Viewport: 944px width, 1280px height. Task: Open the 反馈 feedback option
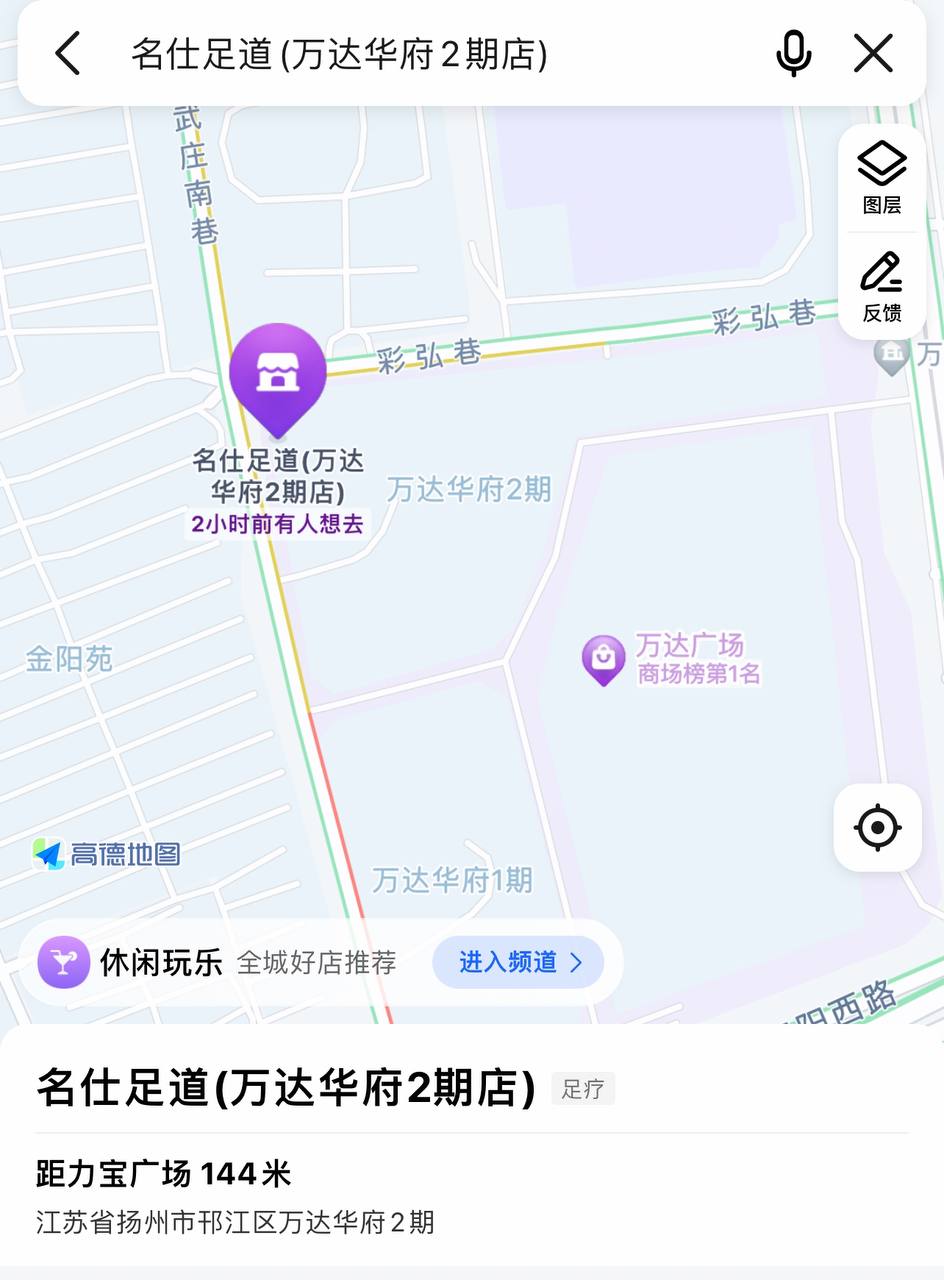tap(882, 288)
